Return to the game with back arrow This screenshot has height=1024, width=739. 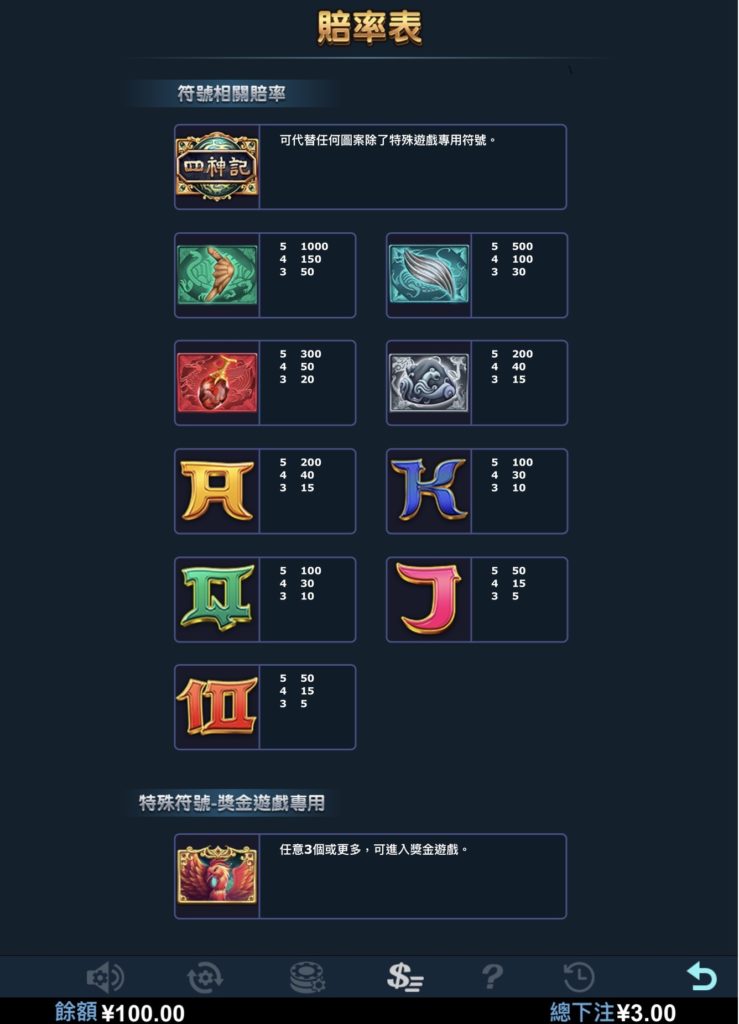[x=702, y=977]
